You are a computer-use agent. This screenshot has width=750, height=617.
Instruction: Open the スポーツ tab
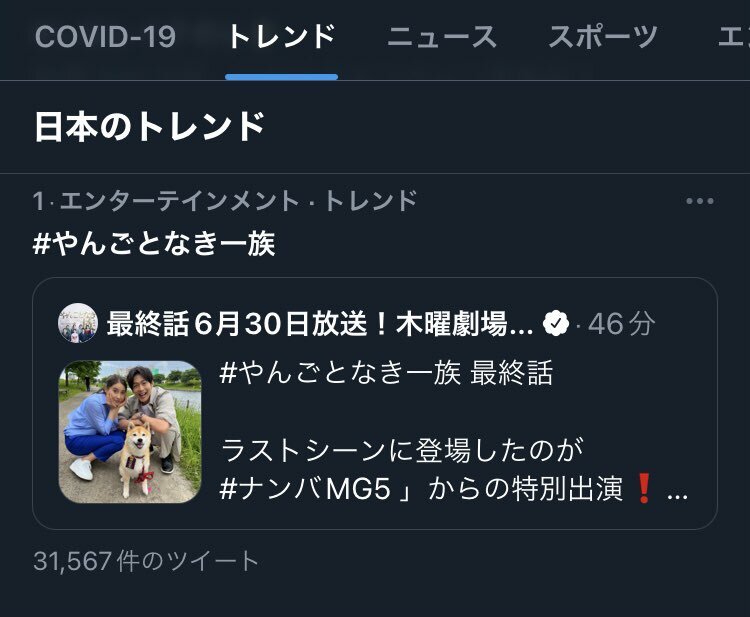[x=603, y=38]
